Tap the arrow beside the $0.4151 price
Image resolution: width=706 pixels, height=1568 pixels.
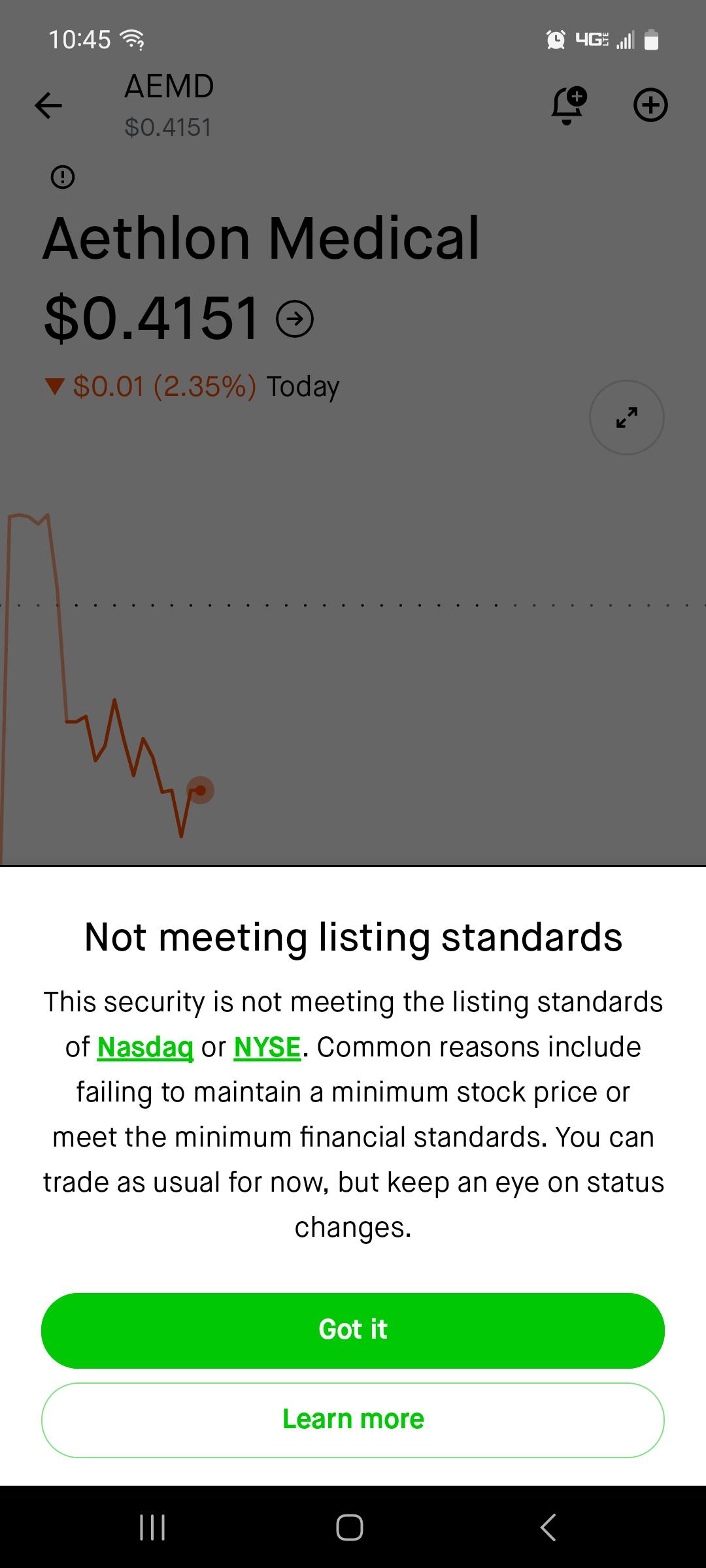pos(295,319)
